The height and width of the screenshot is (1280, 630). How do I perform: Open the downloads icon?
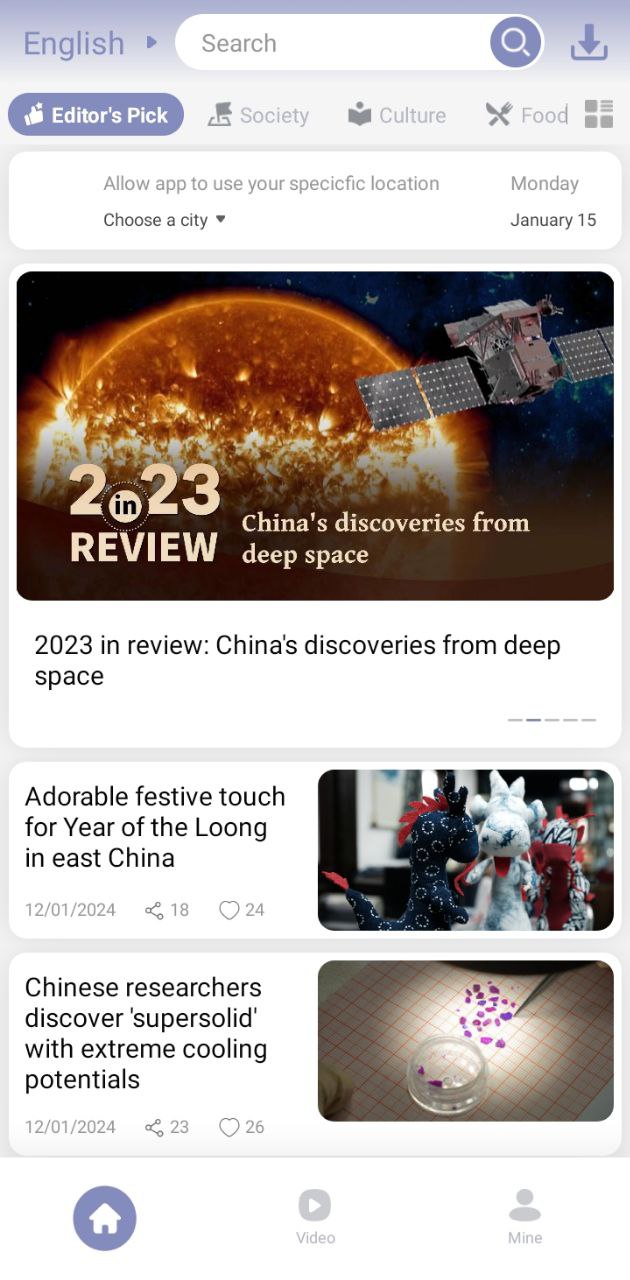pos(589,43)
